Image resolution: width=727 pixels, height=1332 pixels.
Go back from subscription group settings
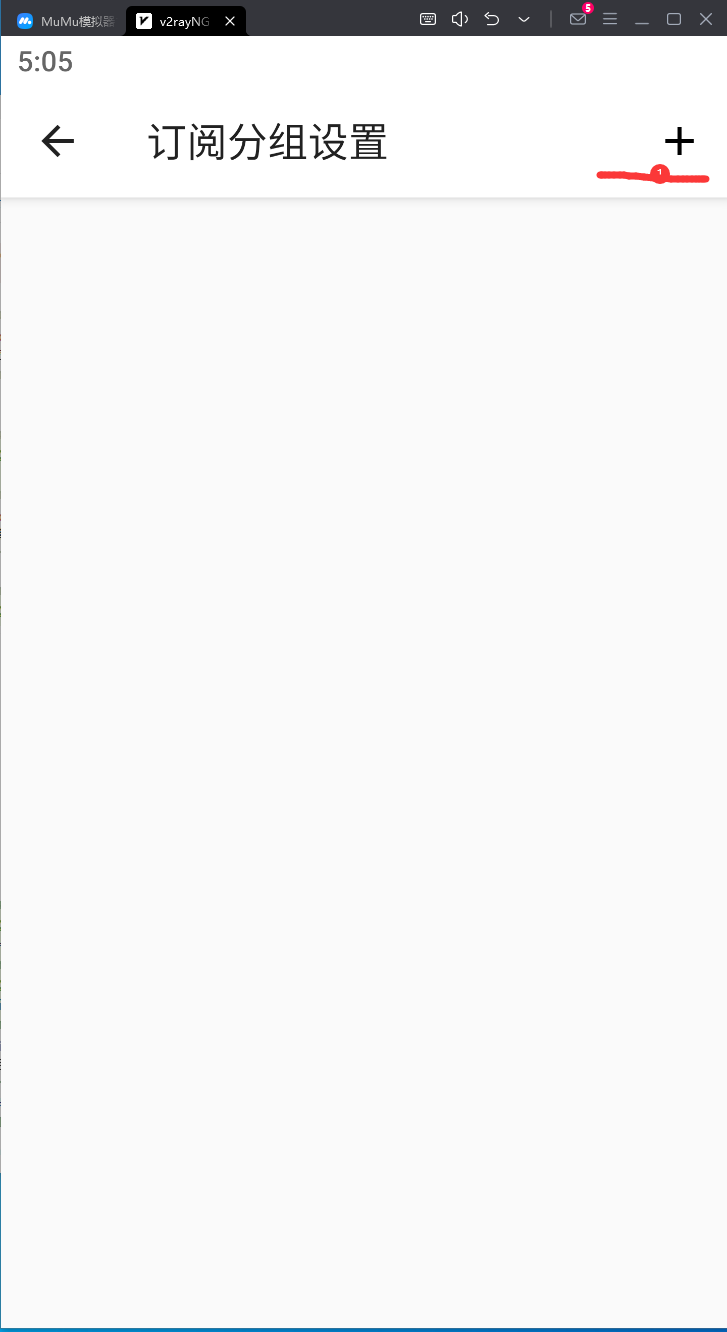(x=58, y=142)
